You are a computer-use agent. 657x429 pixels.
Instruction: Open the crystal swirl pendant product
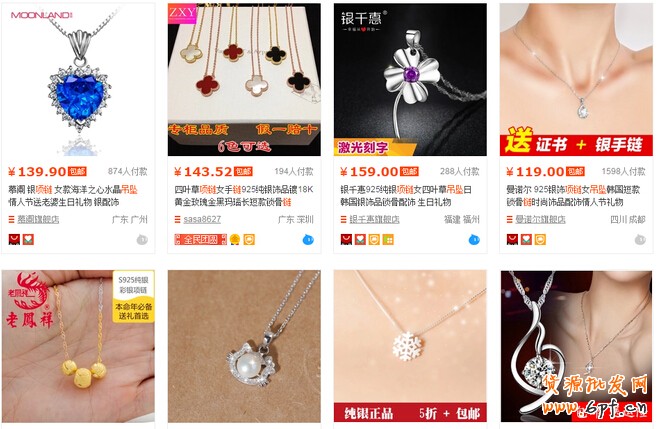click(576, 346)
